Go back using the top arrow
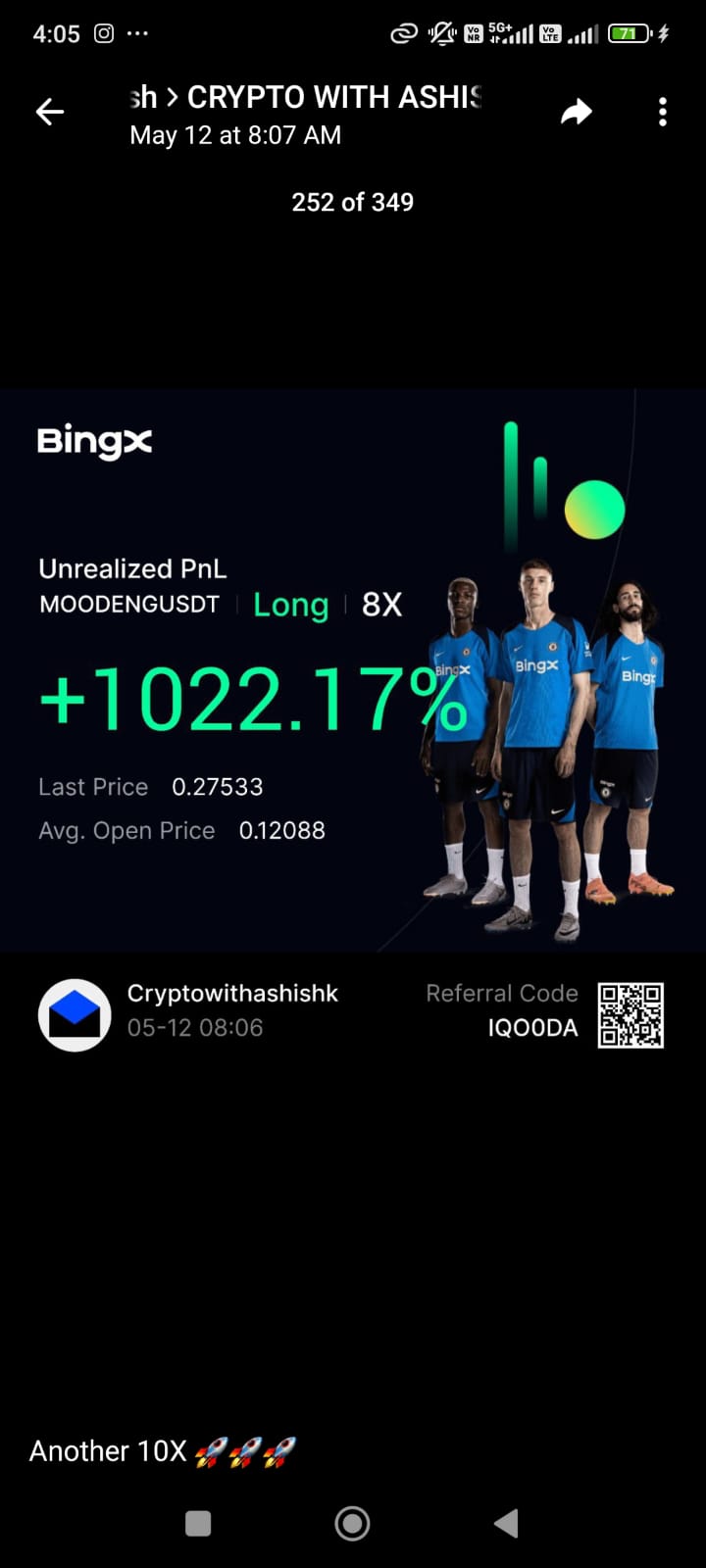Image resolution: width=706 pixels, height=1568 pixels. click(50, 113)
